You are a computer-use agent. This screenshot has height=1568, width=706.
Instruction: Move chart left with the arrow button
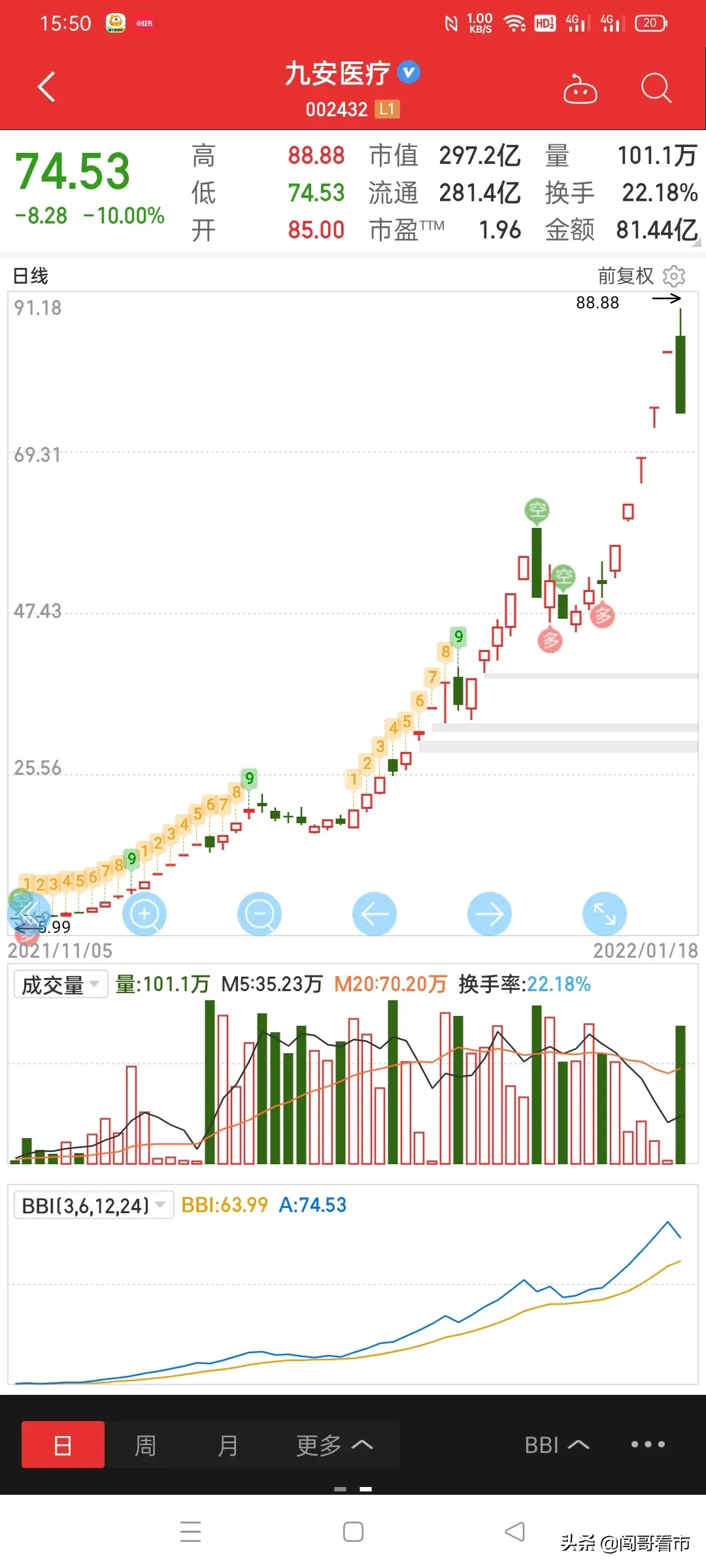click(375, 913)
